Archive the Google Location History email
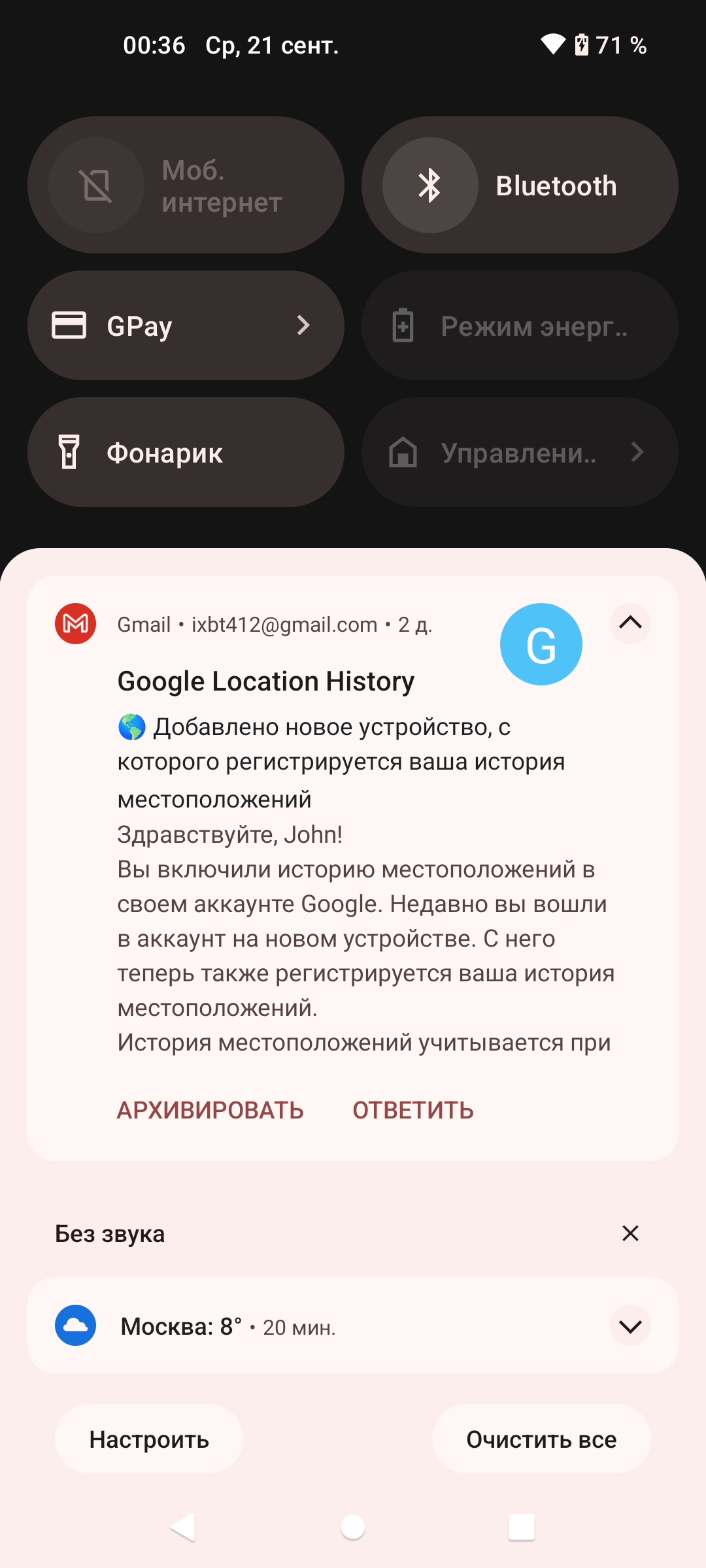Viewport: 706px width, 1568px height. tap(210, 1110)
